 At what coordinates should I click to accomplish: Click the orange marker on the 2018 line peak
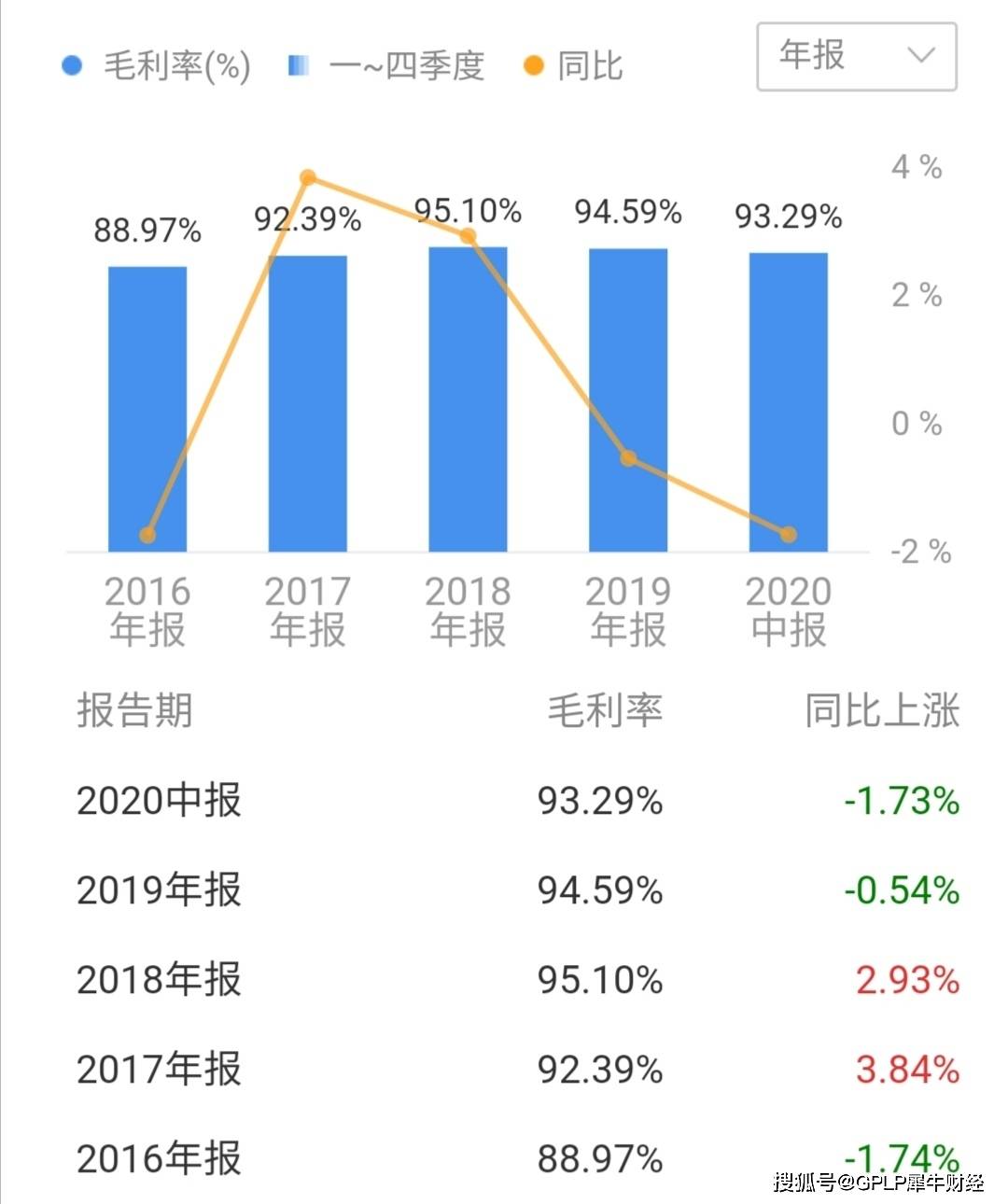click(469, 233)
